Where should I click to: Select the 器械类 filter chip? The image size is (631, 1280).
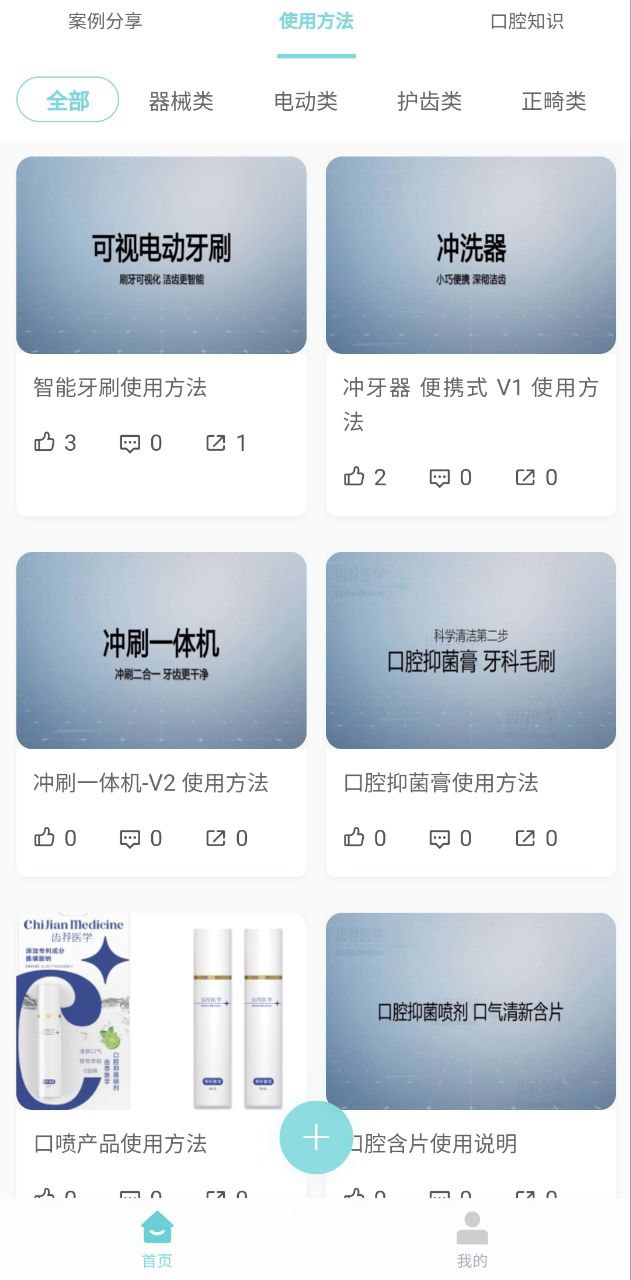[x=181, y=101]
